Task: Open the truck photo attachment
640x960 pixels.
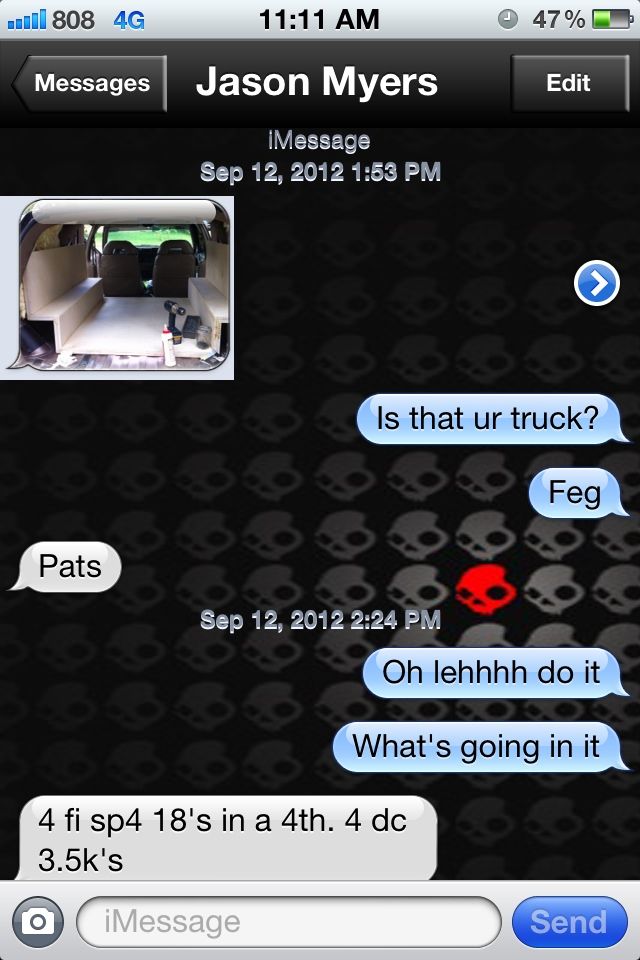Action: point(124,285)
